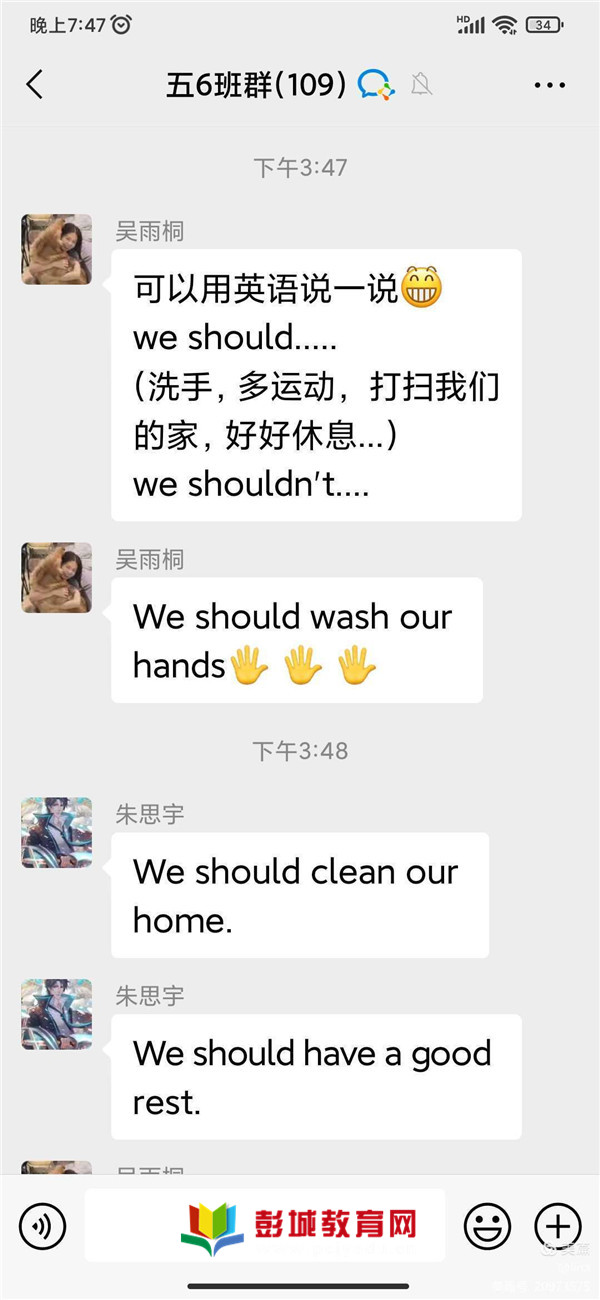This screenshot has width=600, height=1300.
Task: Open 朱思宇's avatar beside clean our home
Action: click(x=57, y=832)
